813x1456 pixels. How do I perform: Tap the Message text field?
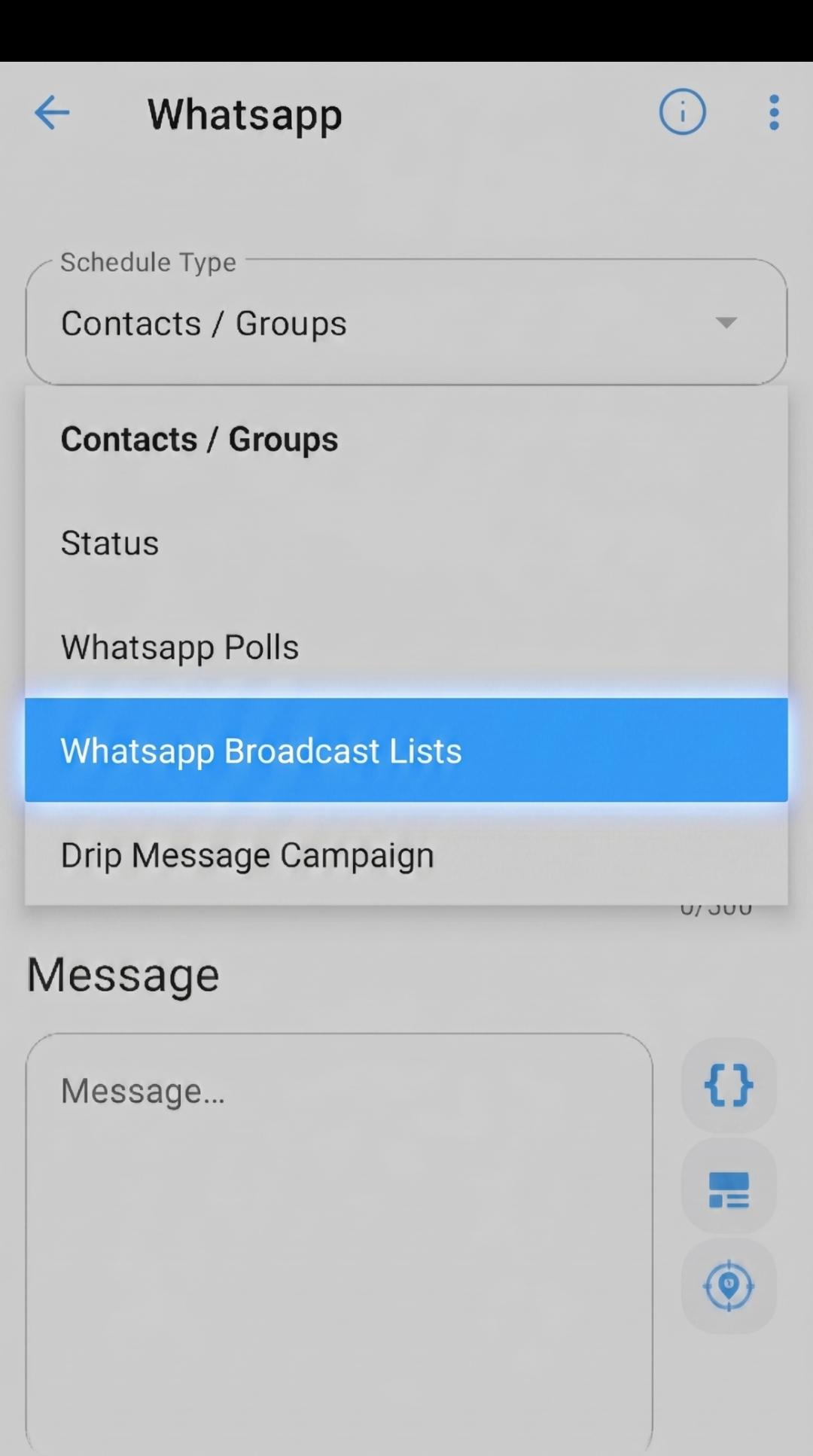pos(340,1244)
